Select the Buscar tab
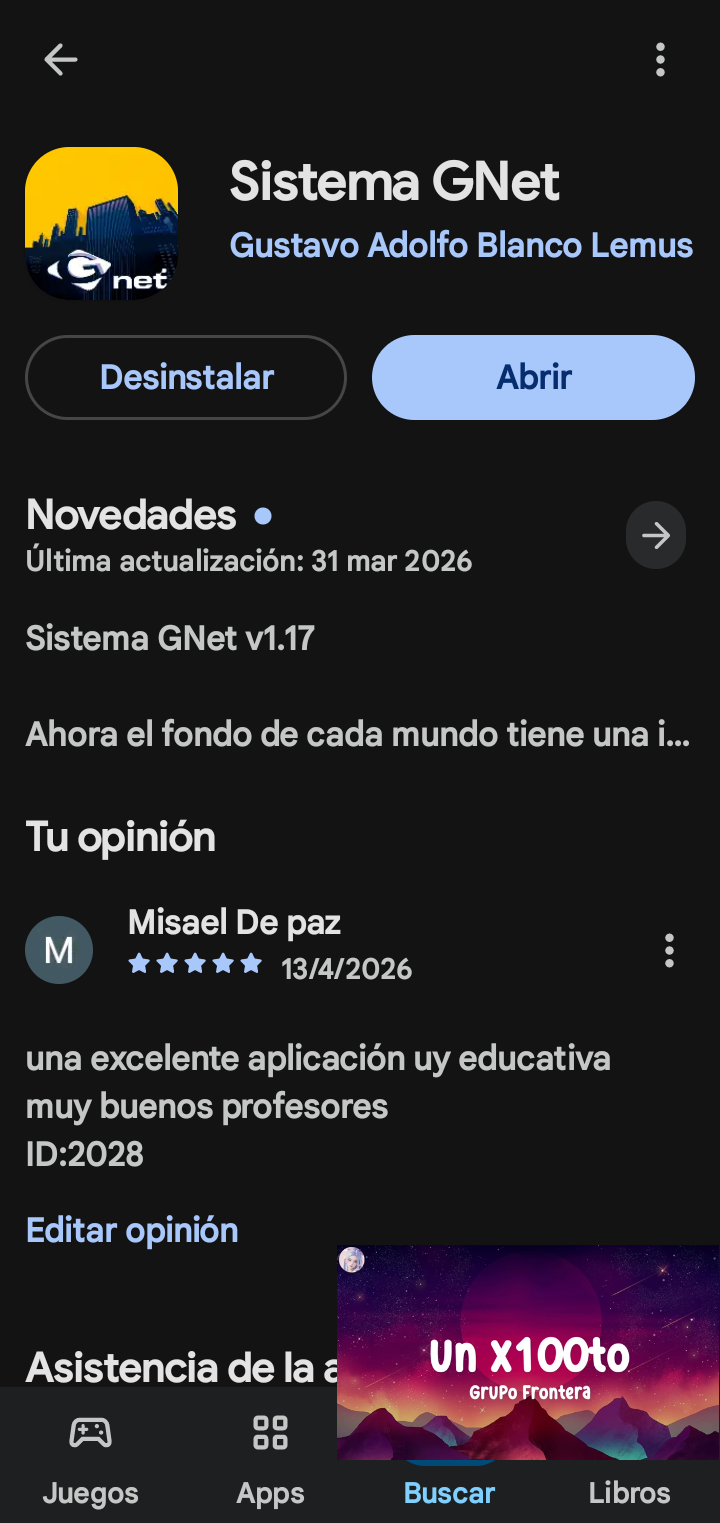 coord(449,1492)
